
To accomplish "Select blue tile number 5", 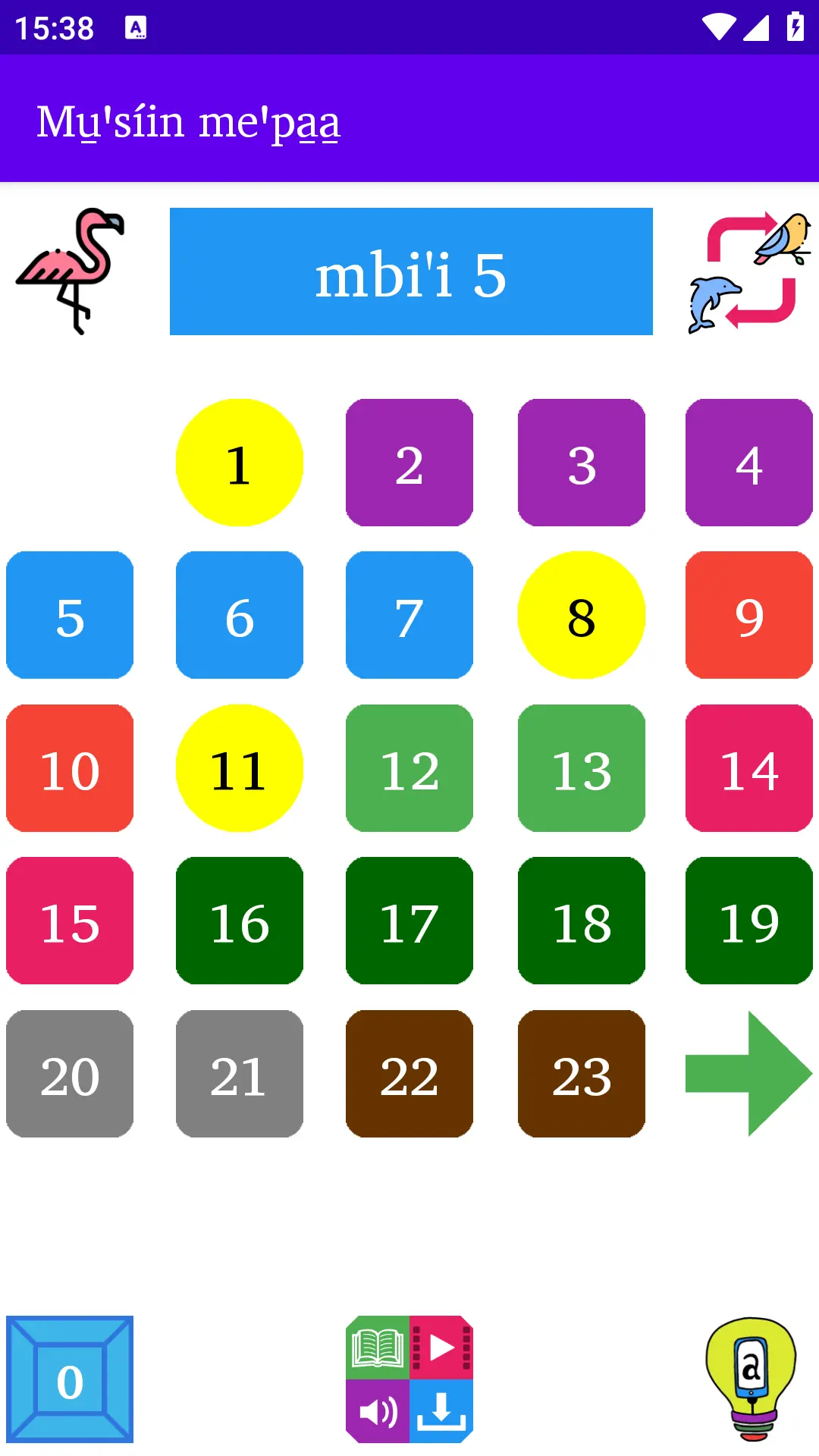I will pyautogui.click(x=70, y=615).
